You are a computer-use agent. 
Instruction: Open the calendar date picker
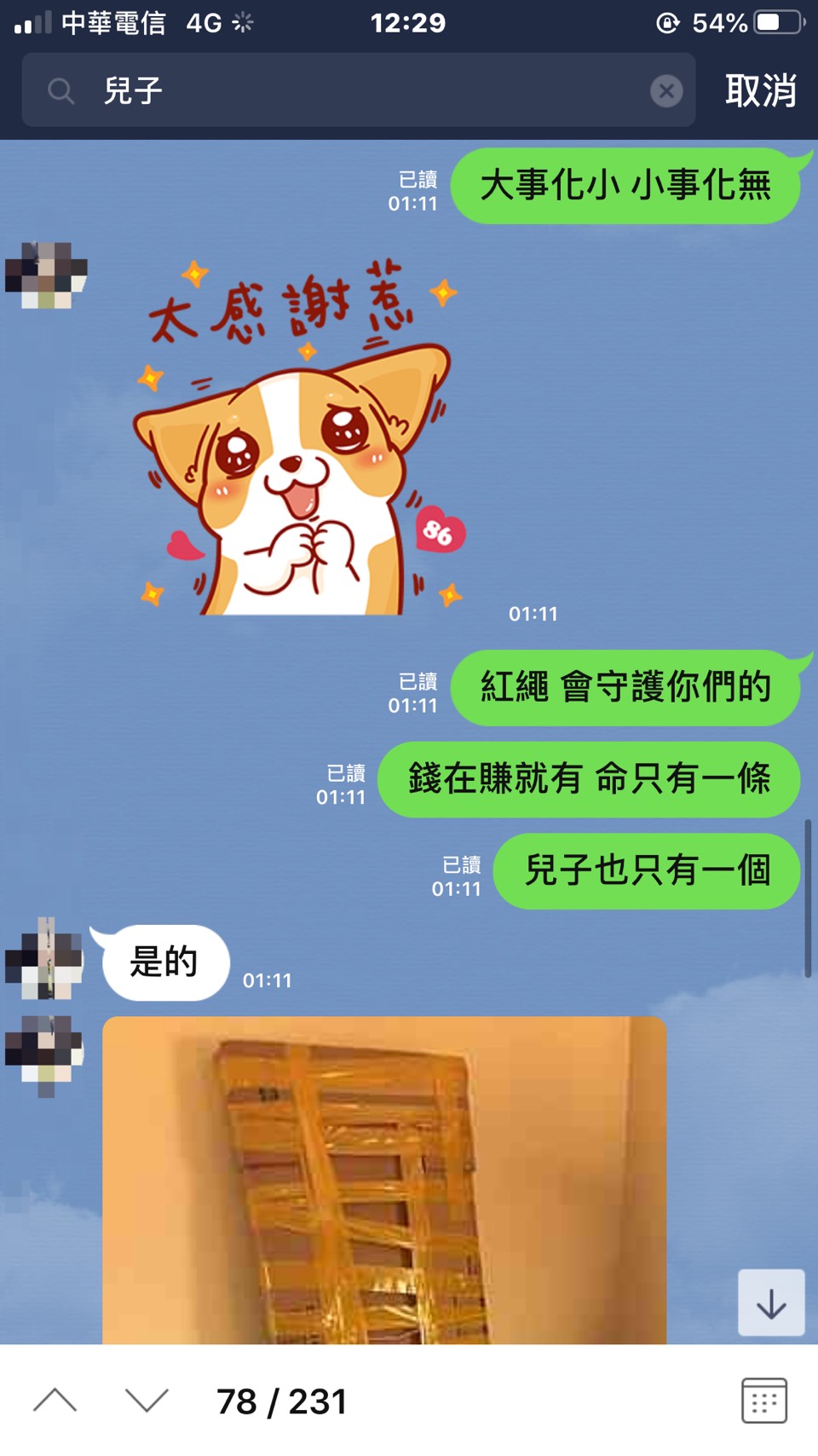[763, 1401]
